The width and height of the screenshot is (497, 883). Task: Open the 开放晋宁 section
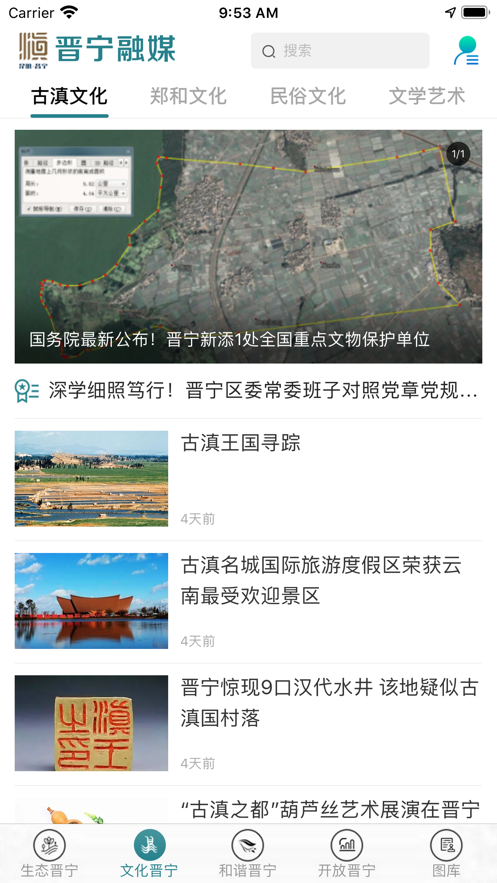pos(347,854)
